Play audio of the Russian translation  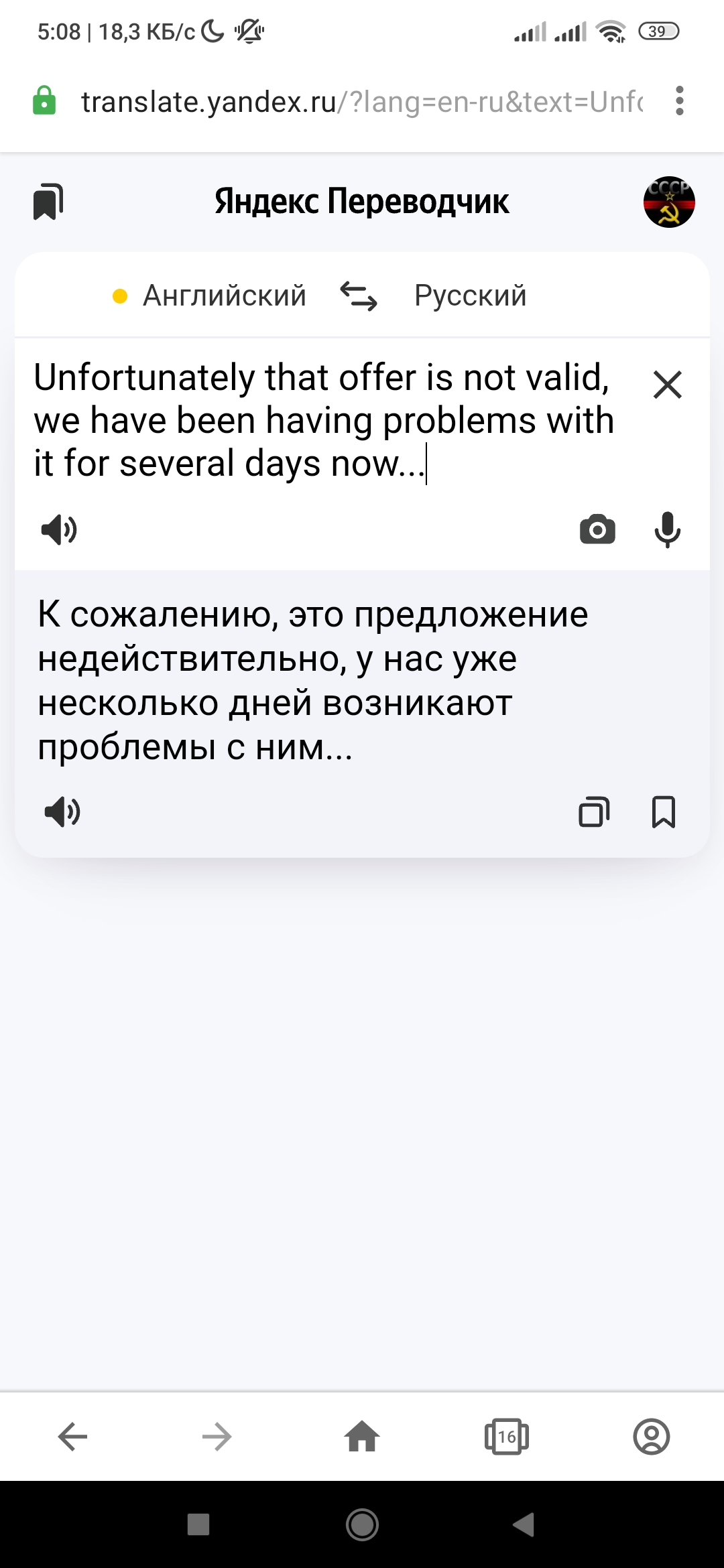[x=62, y=812]
